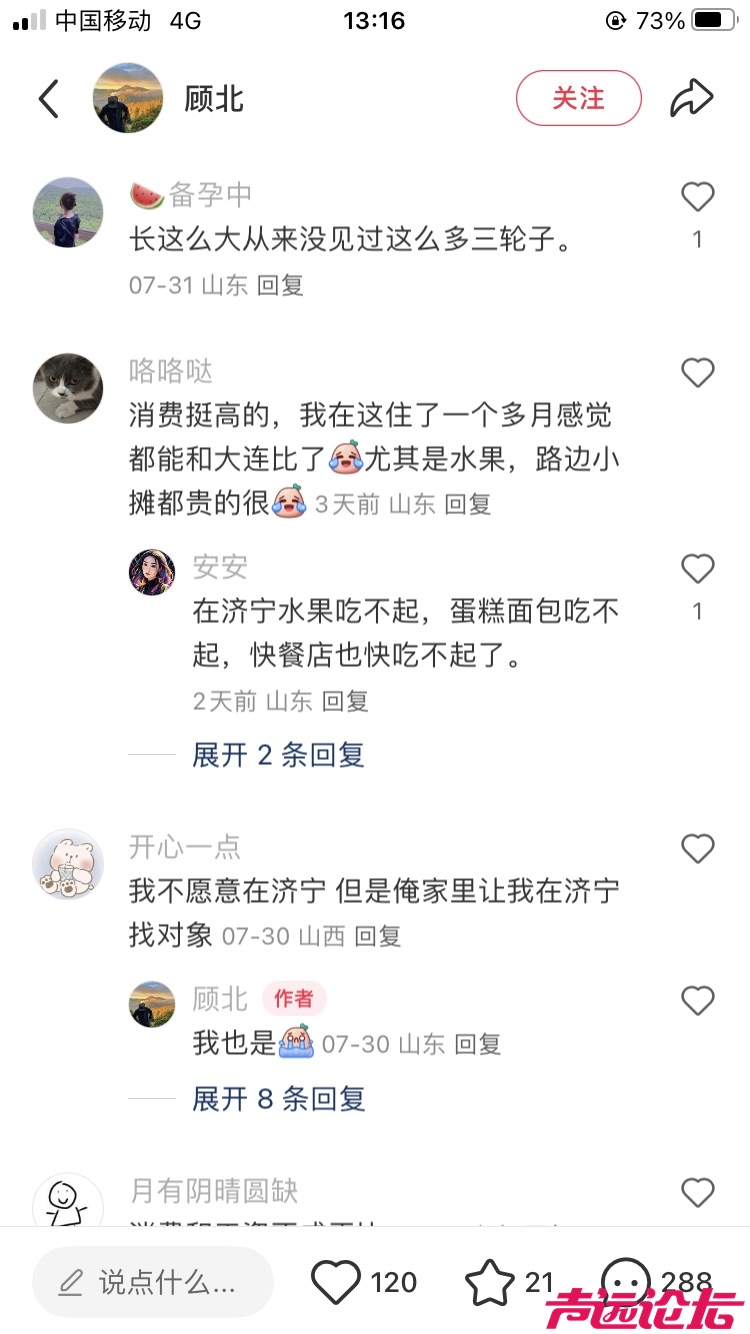Image resolution: width=750 pixels, height=1334 pixels.
Task: Open the 说点什么 comment input
Action: 153,1282
